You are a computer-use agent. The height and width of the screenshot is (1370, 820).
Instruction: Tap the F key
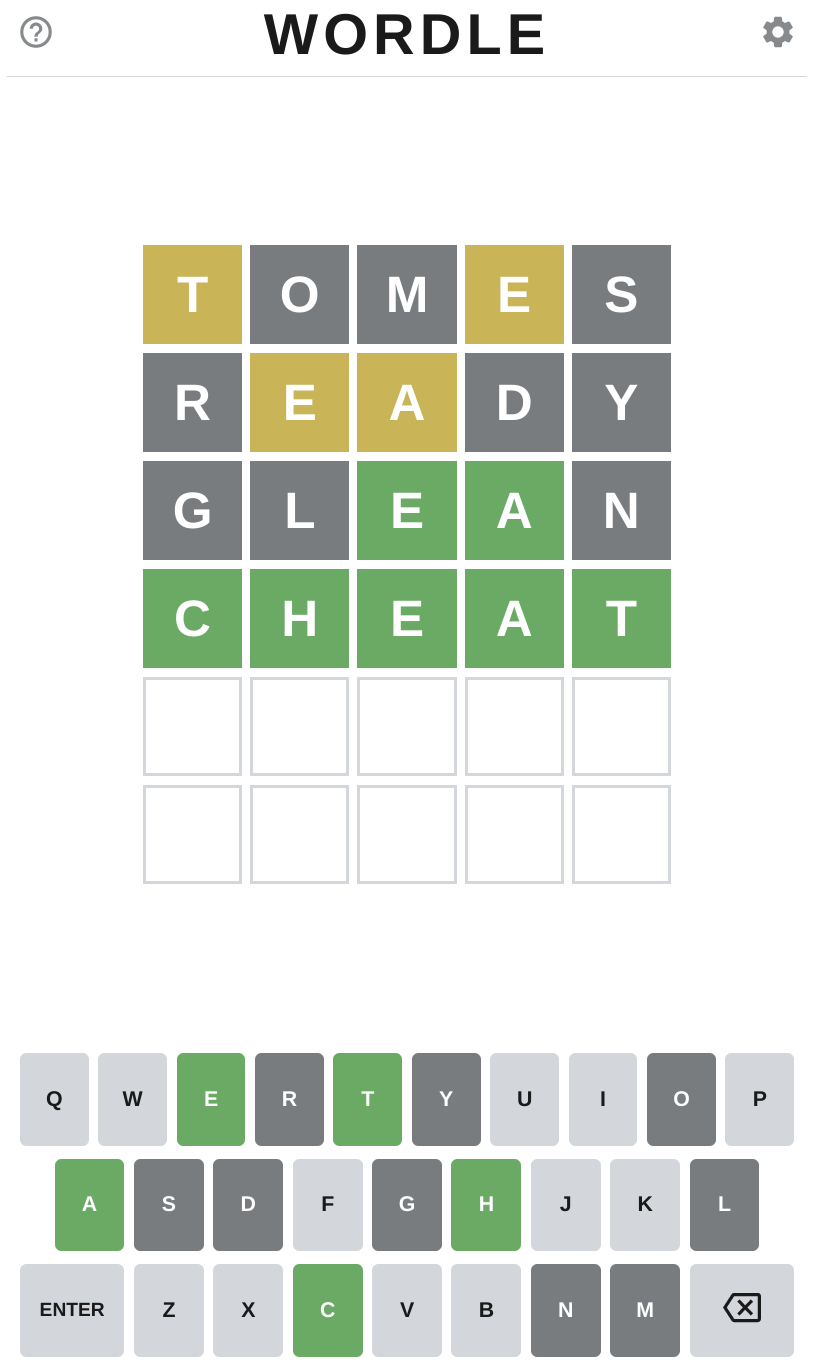328,1205
